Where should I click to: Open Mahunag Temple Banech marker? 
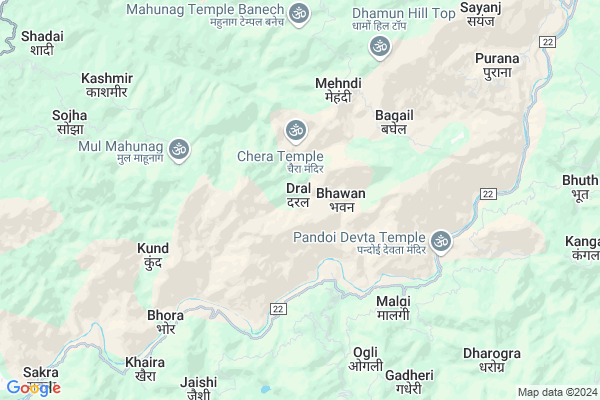coord(298,13)
